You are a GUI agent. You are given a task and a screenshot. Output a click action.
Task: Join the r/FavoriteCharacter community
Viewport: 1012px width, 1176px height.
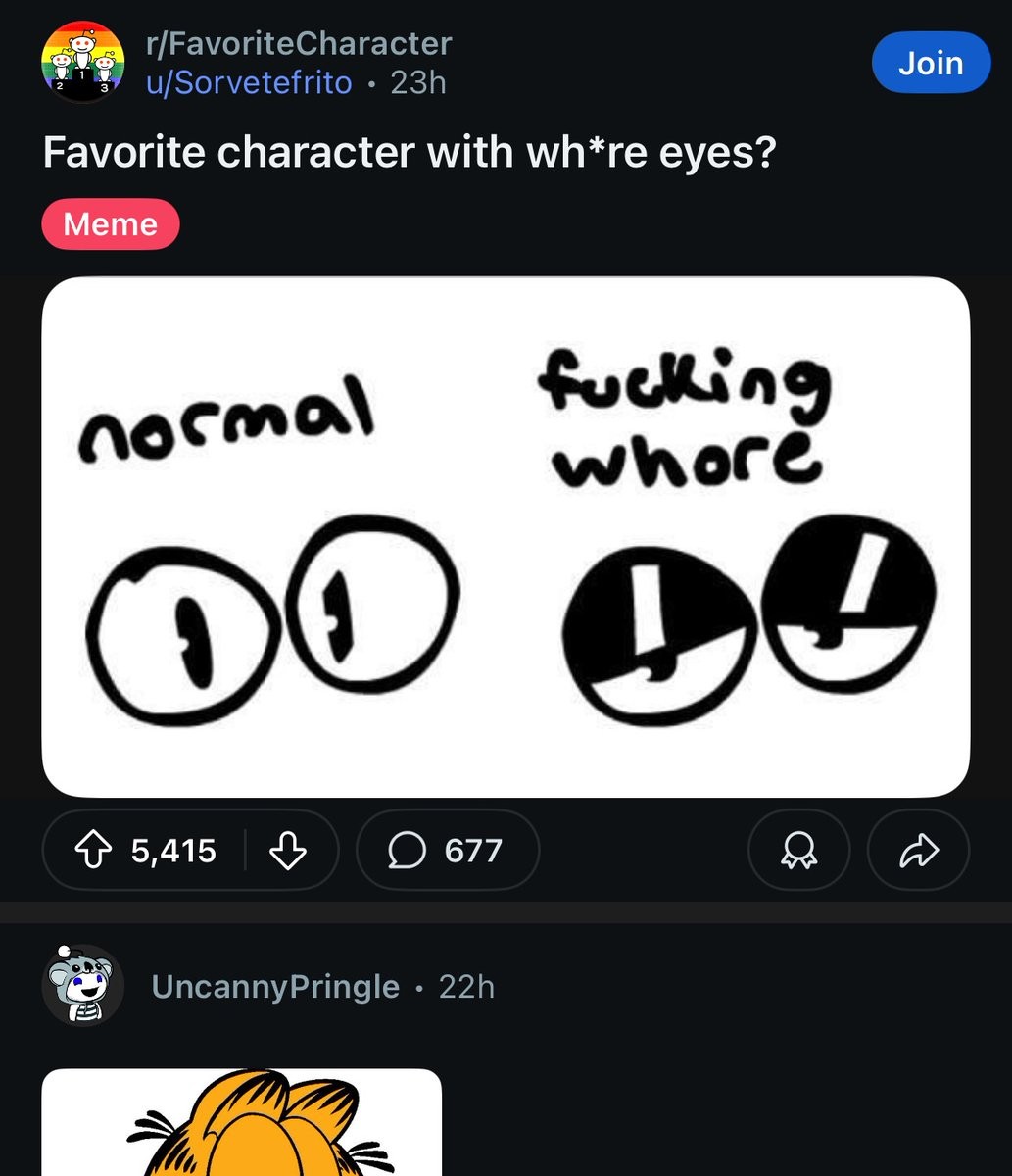click(x=930, y=63)
